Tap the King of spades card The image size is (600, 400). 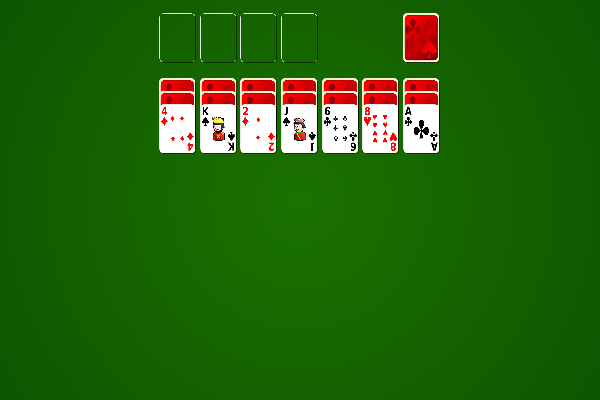(218, 129)
